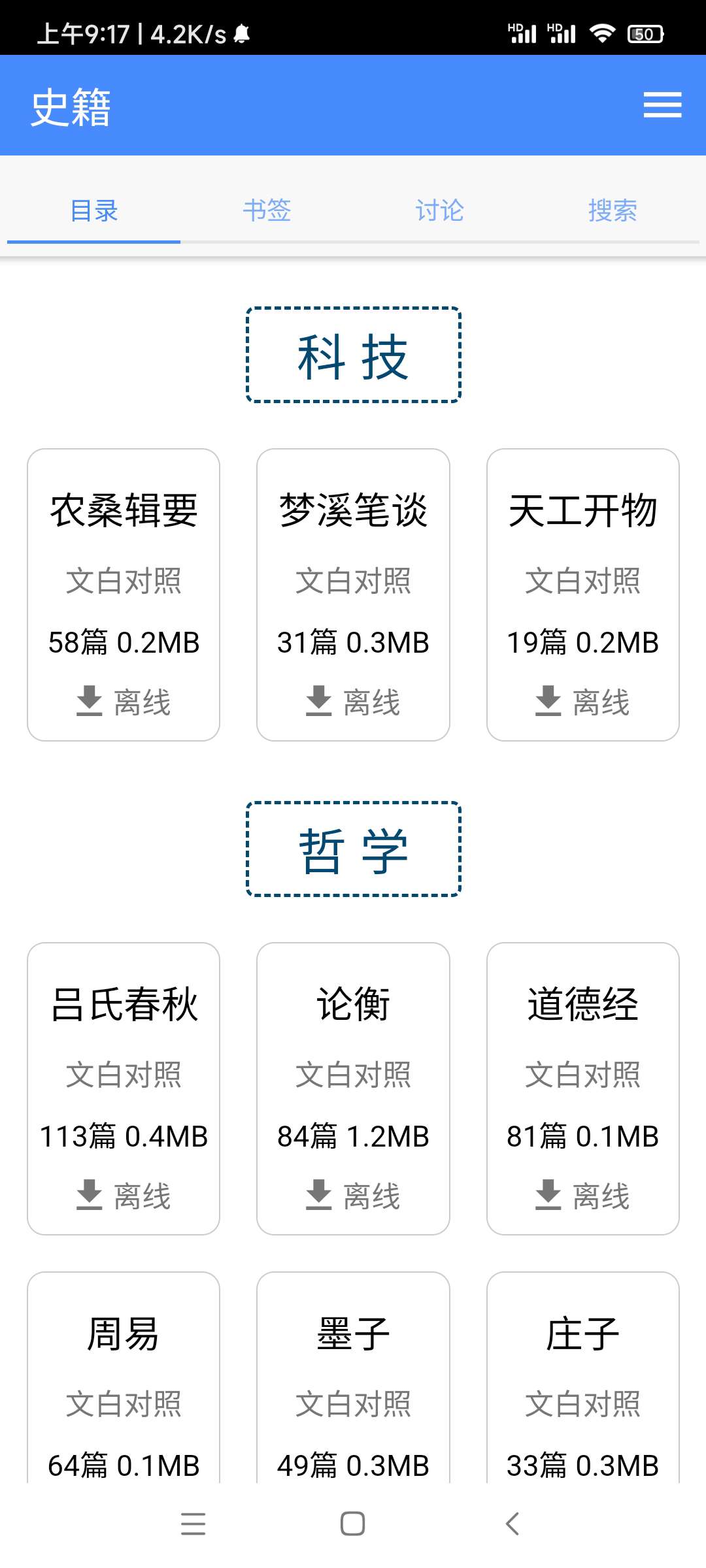
Task: Switch to the 书签 tab
Action: click(x=267, y=210)
